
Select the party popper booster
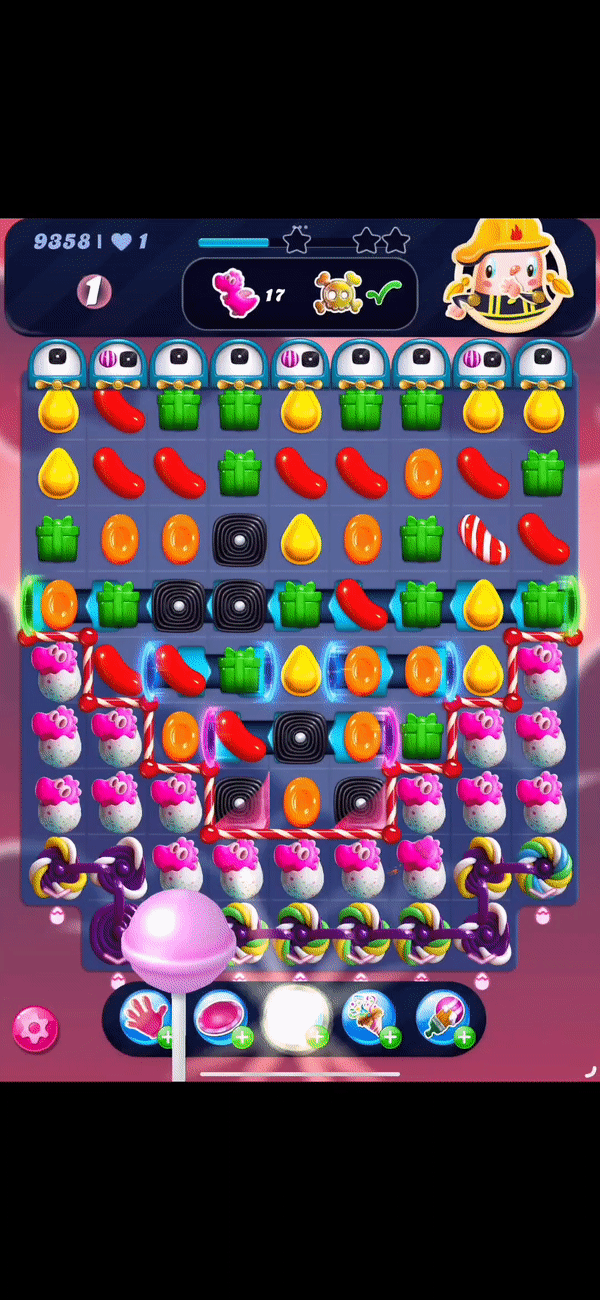pyautogui.click(x=366, y=1017)
